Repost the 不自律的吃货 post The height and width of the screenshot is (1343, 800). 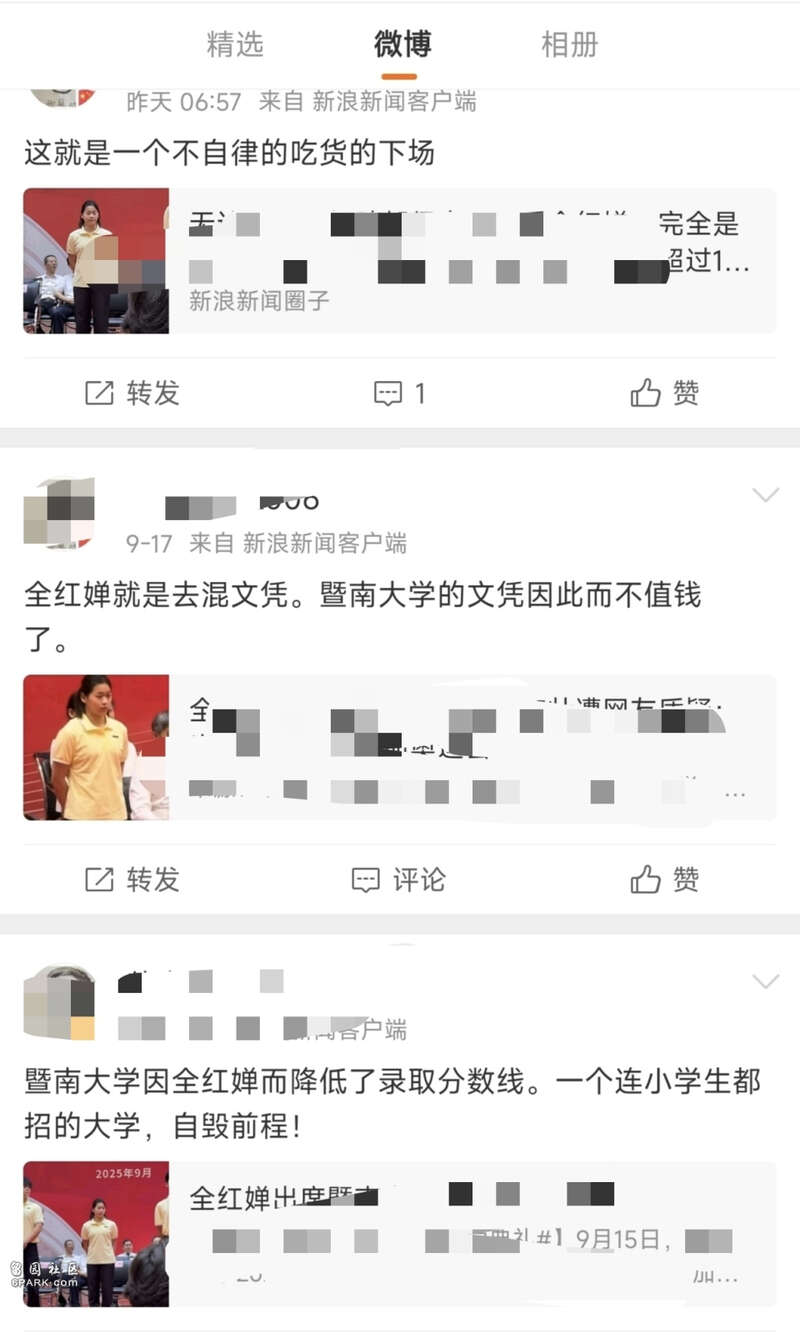point(132,393)
